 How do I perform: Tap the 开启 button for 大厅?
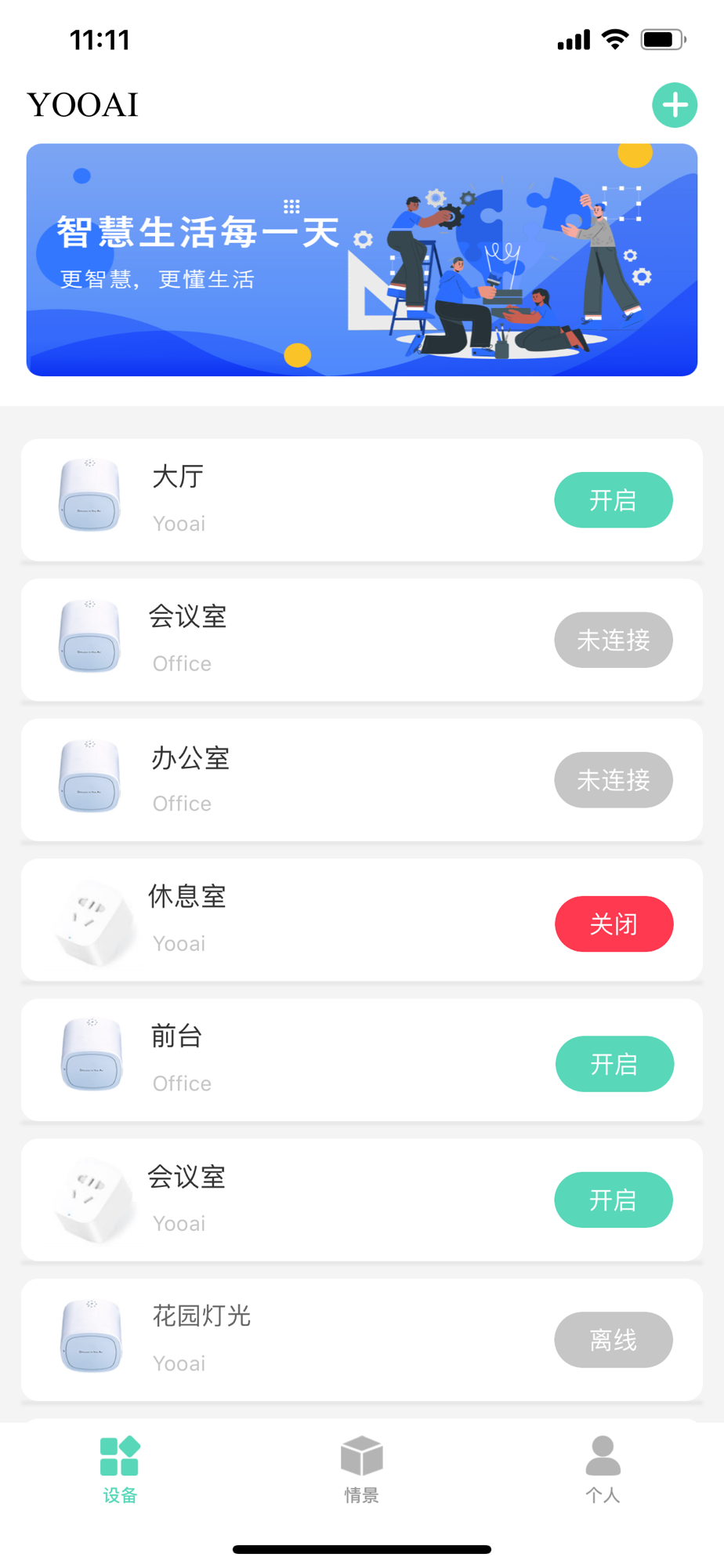(614, 500)
